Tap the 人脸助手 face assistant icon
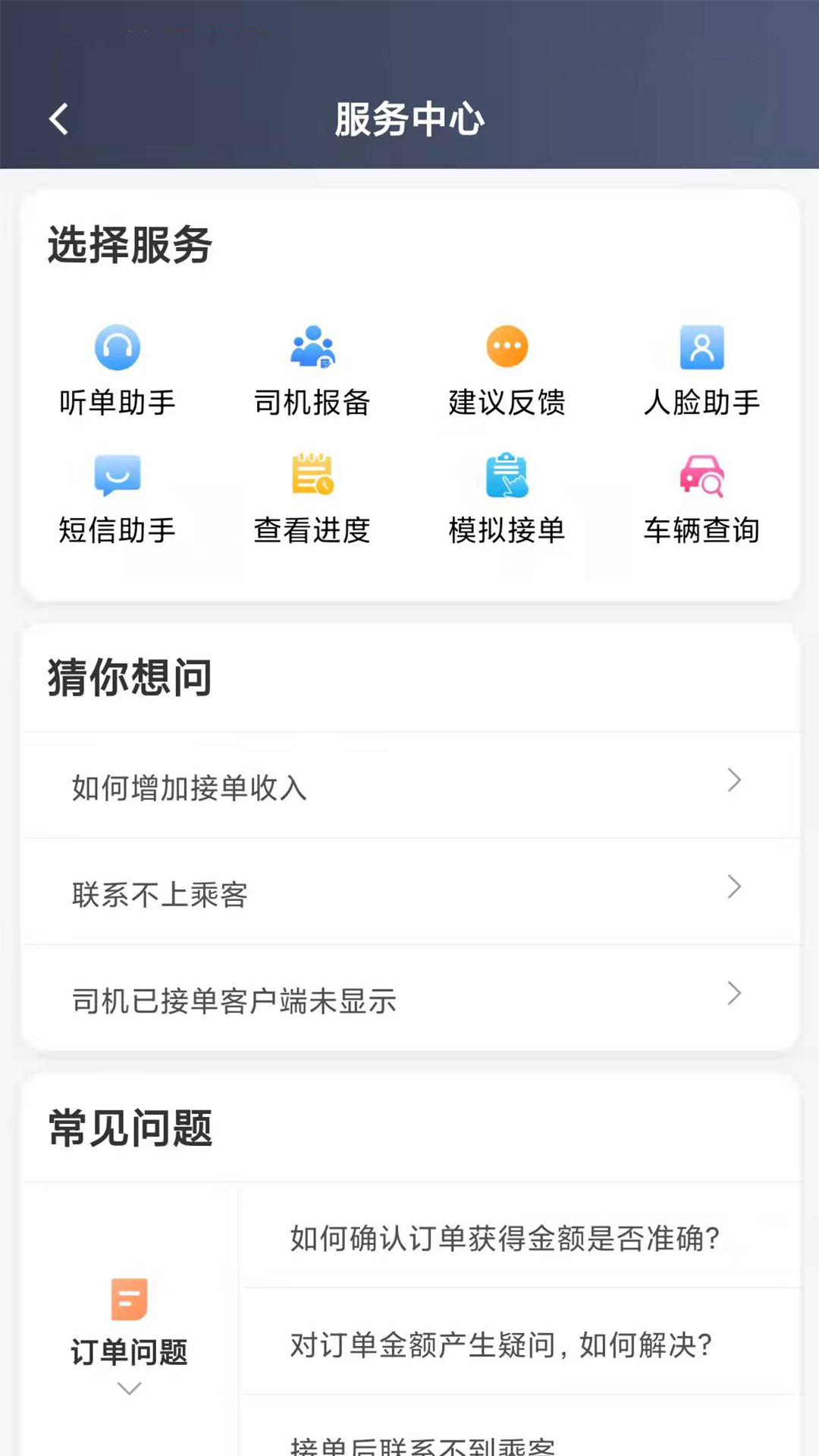 [x=702, y=346]
